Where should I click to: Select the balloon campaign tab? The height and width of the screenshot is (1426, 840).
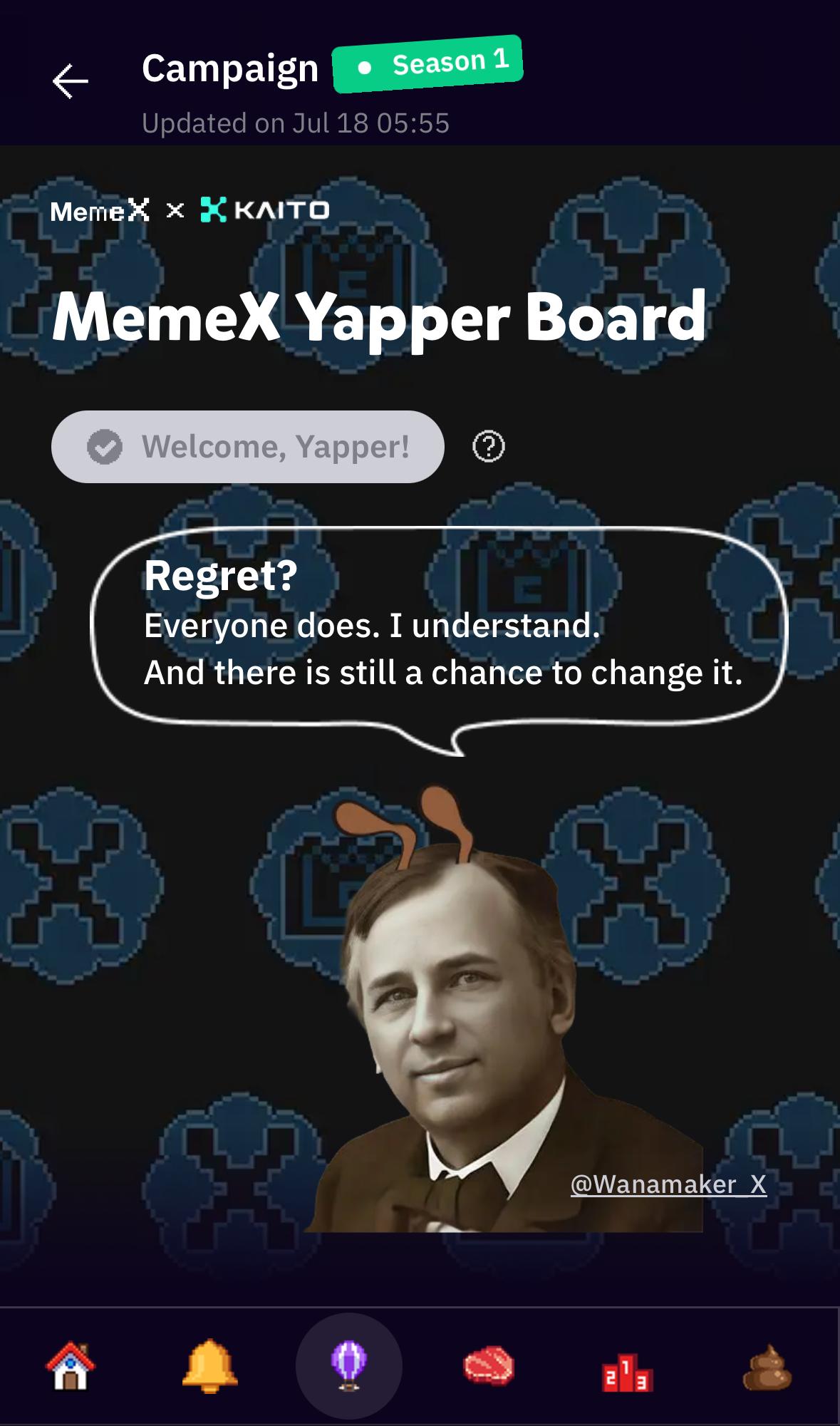(349, 1365)
